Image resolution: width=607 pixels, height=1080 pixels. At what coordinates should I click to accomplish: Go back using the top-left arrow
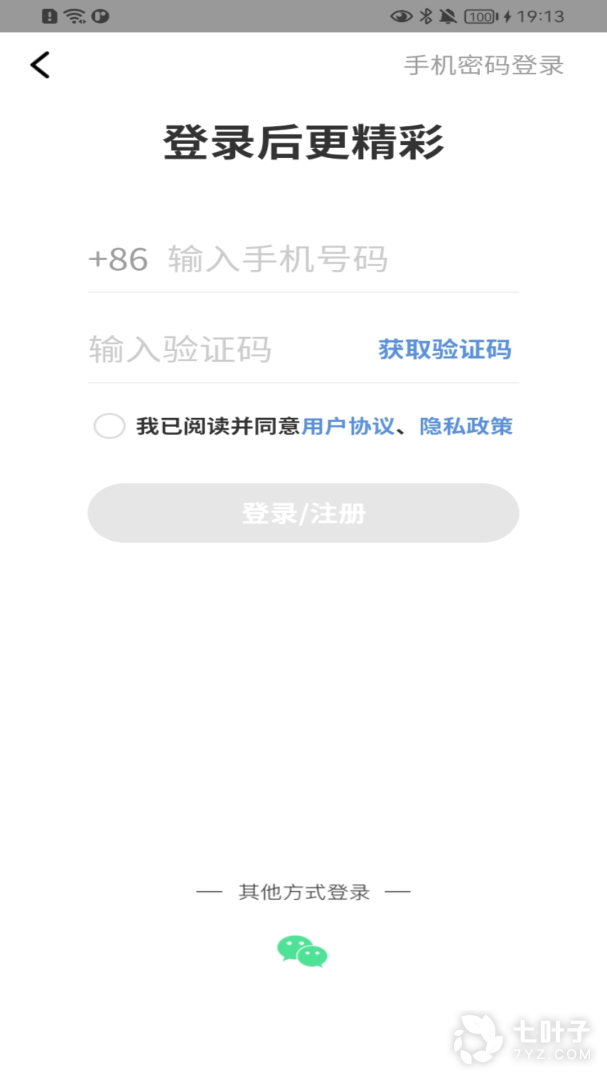(x=40, y=66)
